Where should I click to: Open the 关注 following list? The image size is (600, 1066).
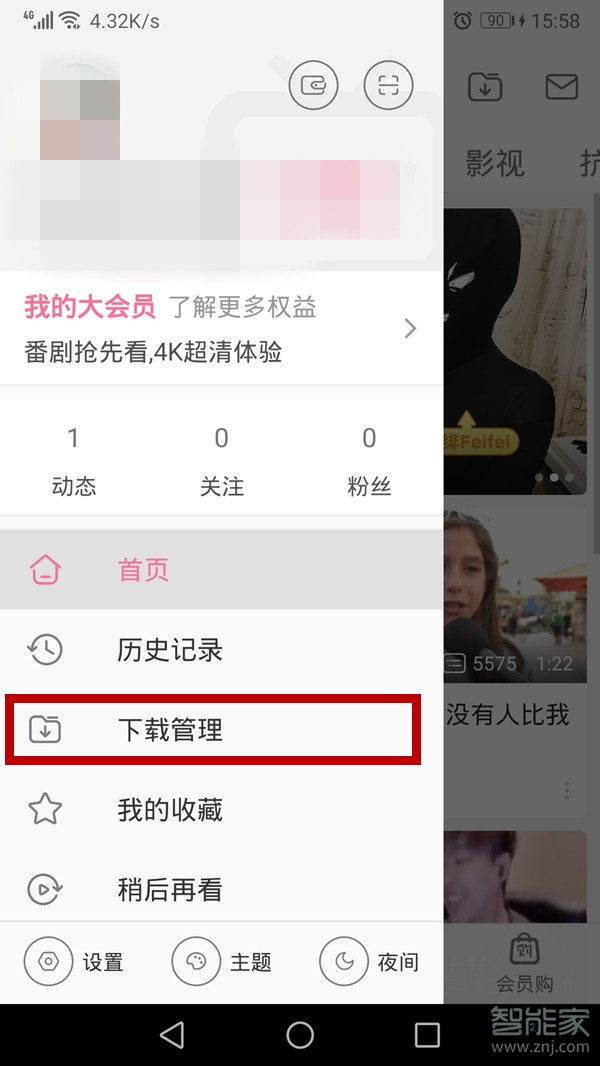coord(221,461)
